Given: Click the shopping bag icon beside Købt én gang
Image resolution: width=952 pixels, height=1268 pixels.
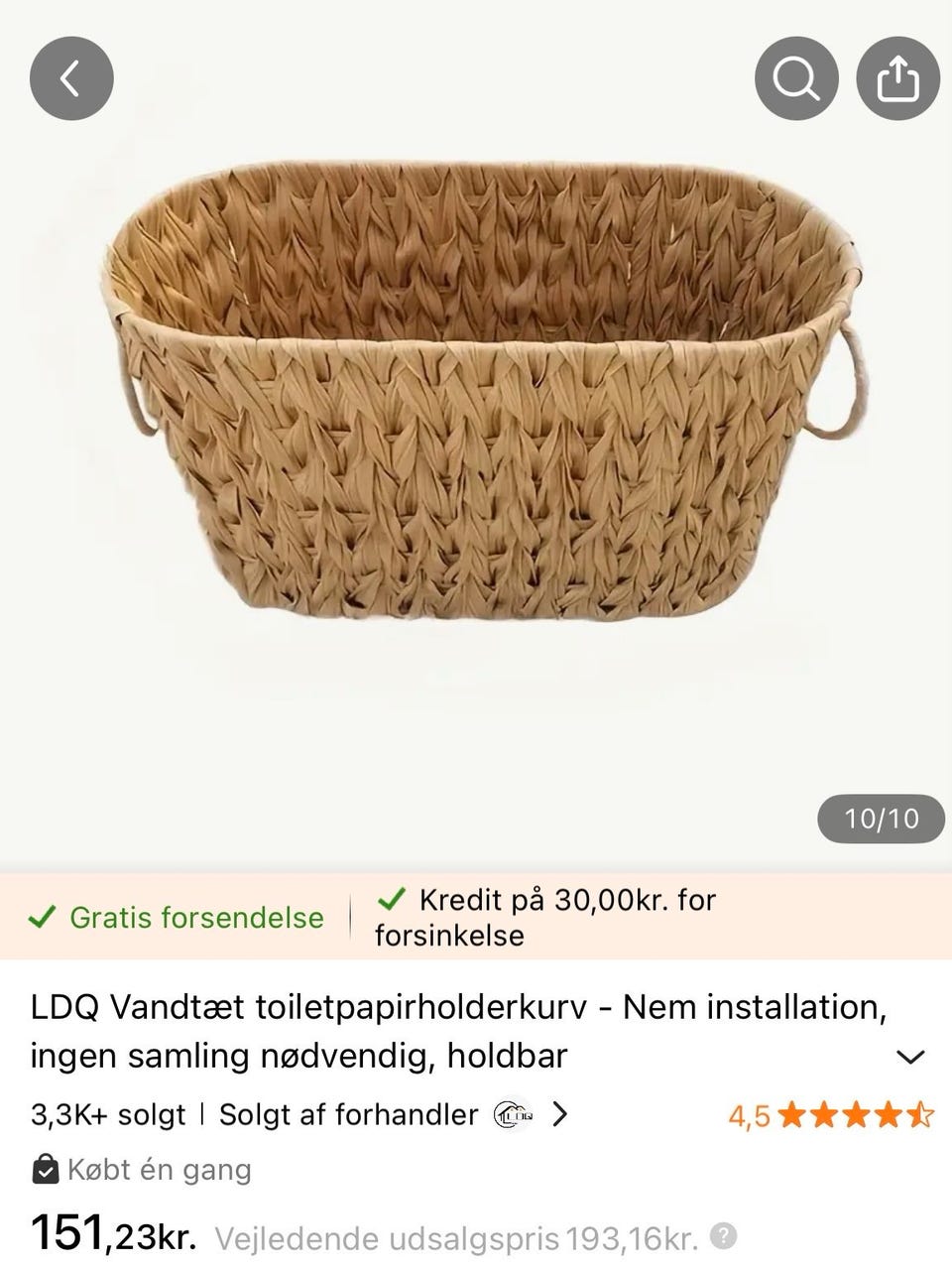Looking at the screenshot, I should (x=46, y=1170).
